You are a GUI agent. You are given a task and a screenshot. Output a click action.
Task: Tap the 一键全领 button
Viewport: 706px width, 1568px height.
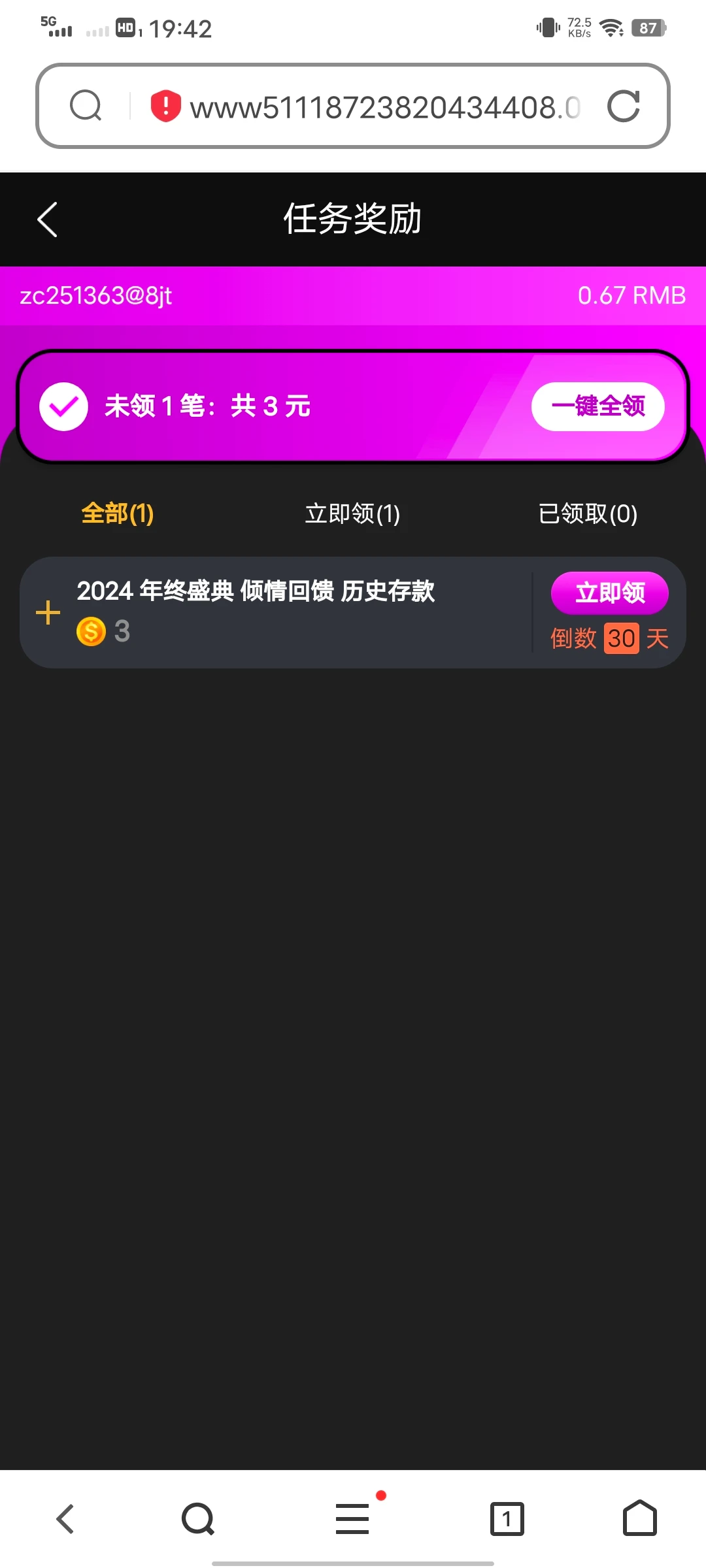coord(597,406)
